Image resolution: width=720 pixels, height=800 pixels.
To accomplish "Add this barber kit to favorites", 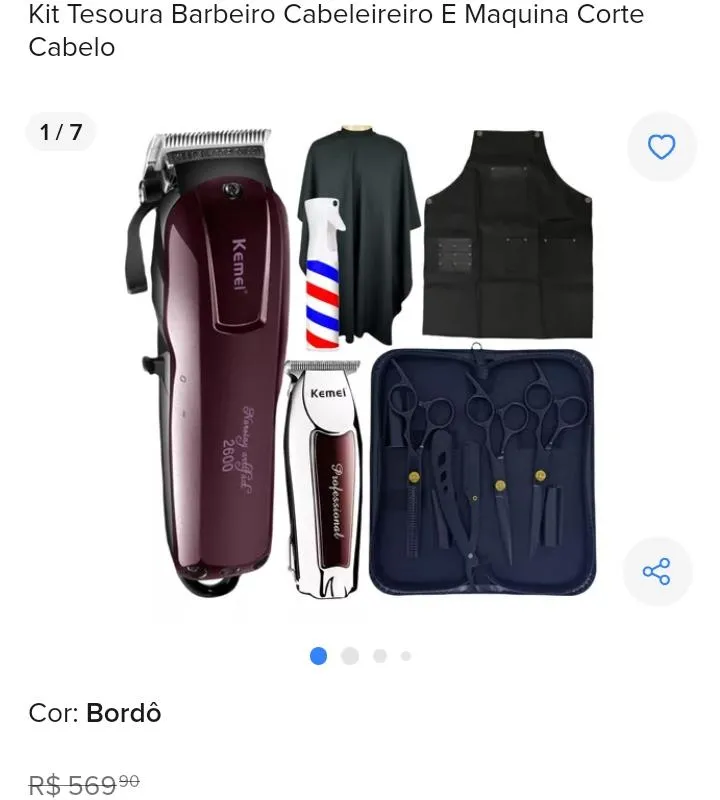I will 661,147.
